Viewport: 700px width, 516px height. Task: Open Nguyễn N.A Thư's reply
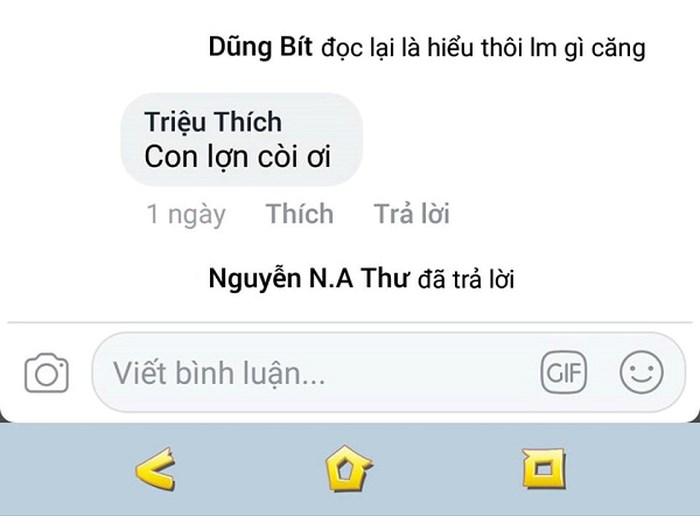(x=360, y=279)
